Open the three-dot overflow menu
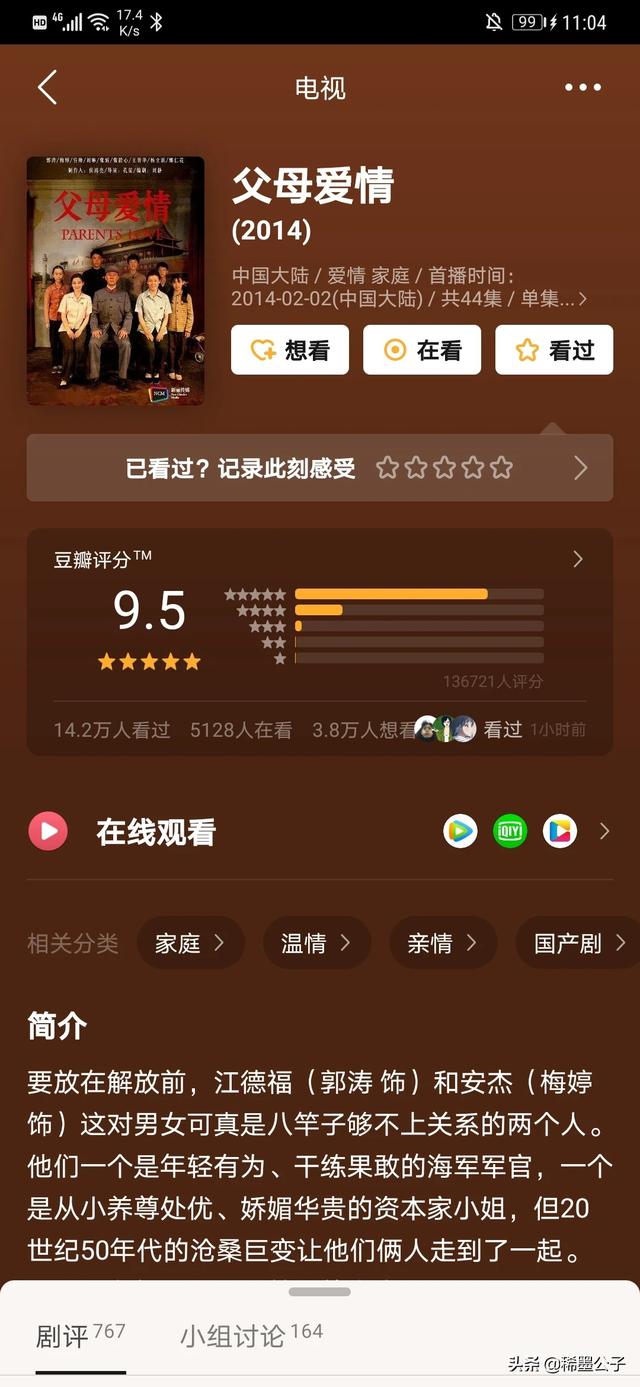Viewport: 640px width, 1387px height. [x=583, y=88]
